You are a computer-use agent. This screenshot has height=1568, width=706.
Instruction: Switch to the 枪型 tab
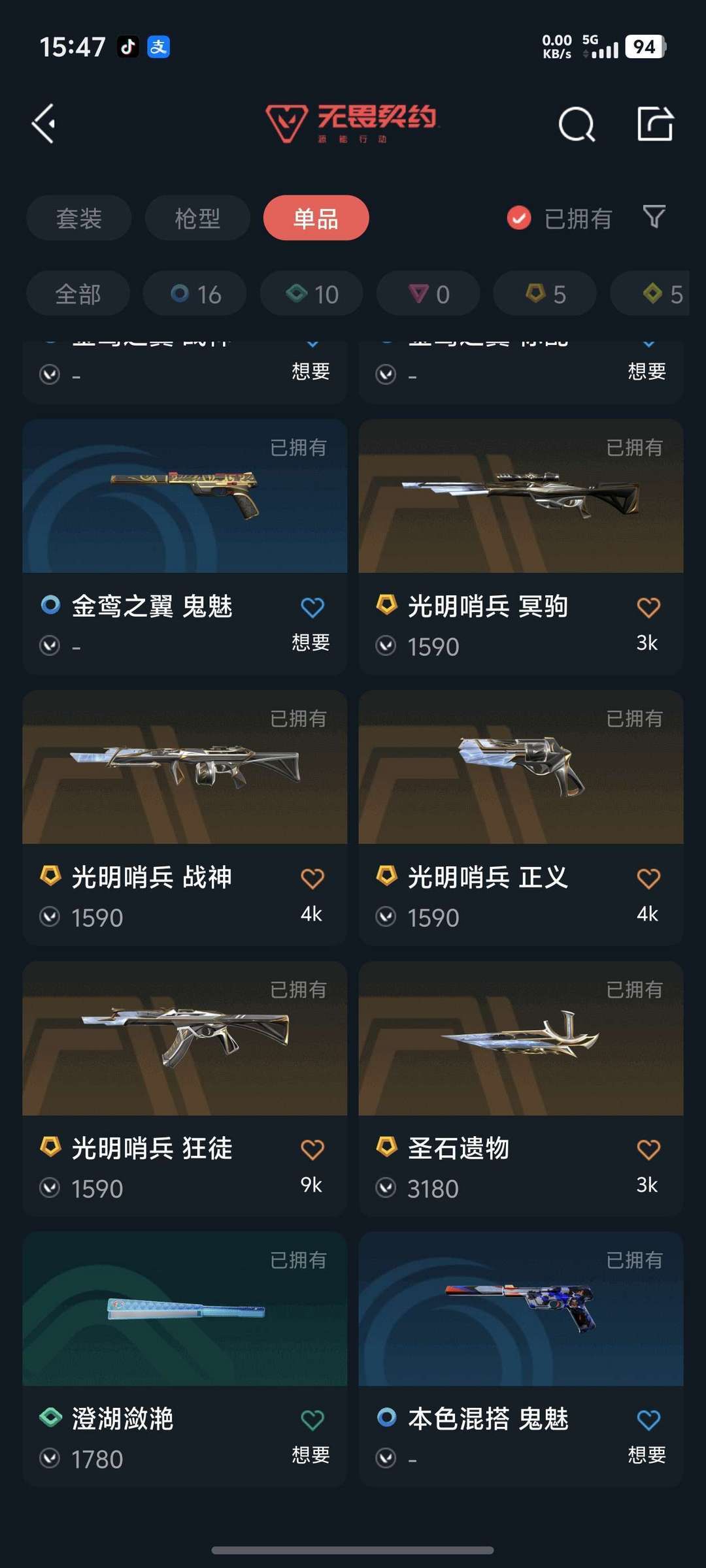click(x=197, y=218)
